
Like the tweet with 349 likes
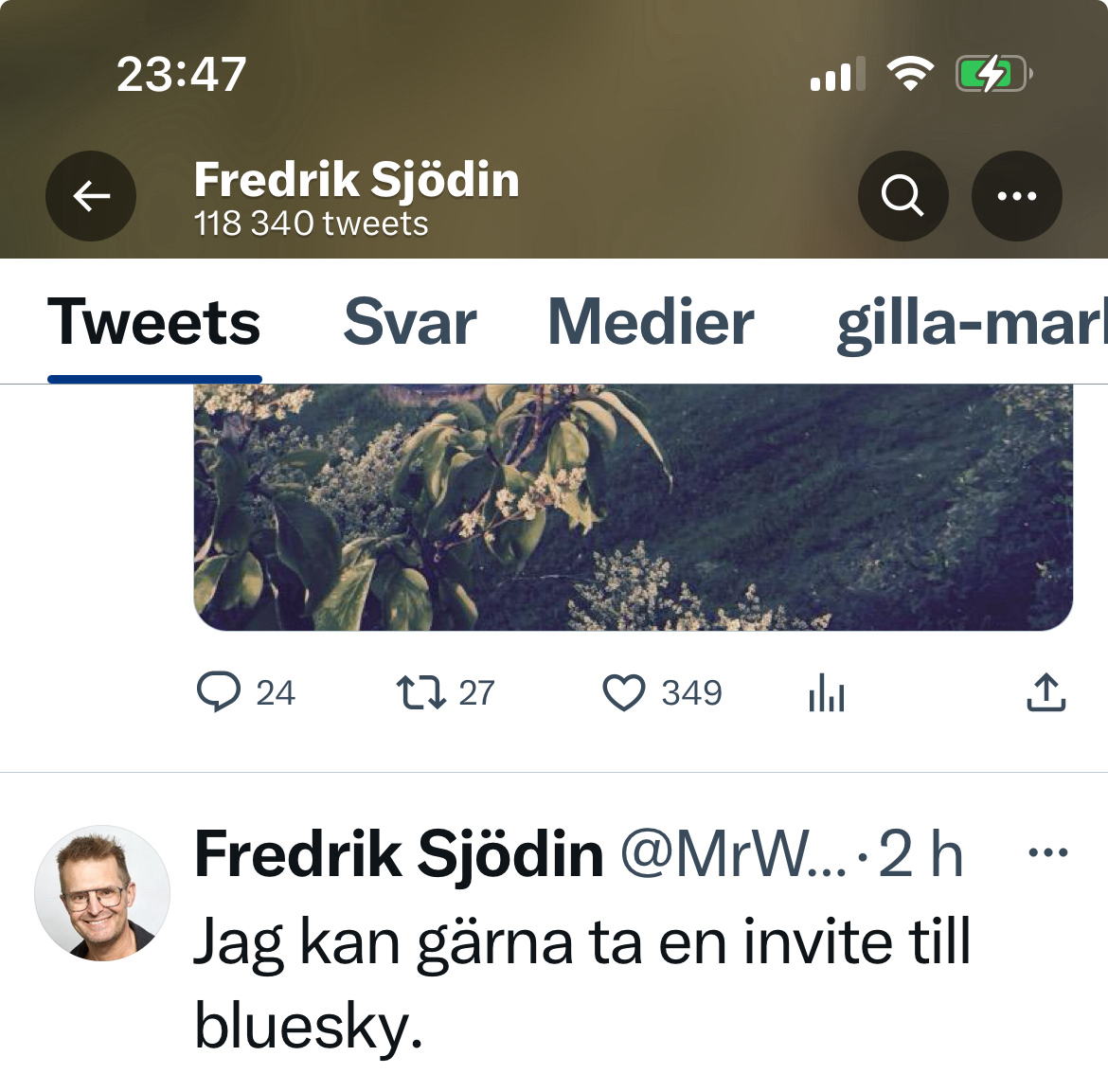[x=624, y=692]
